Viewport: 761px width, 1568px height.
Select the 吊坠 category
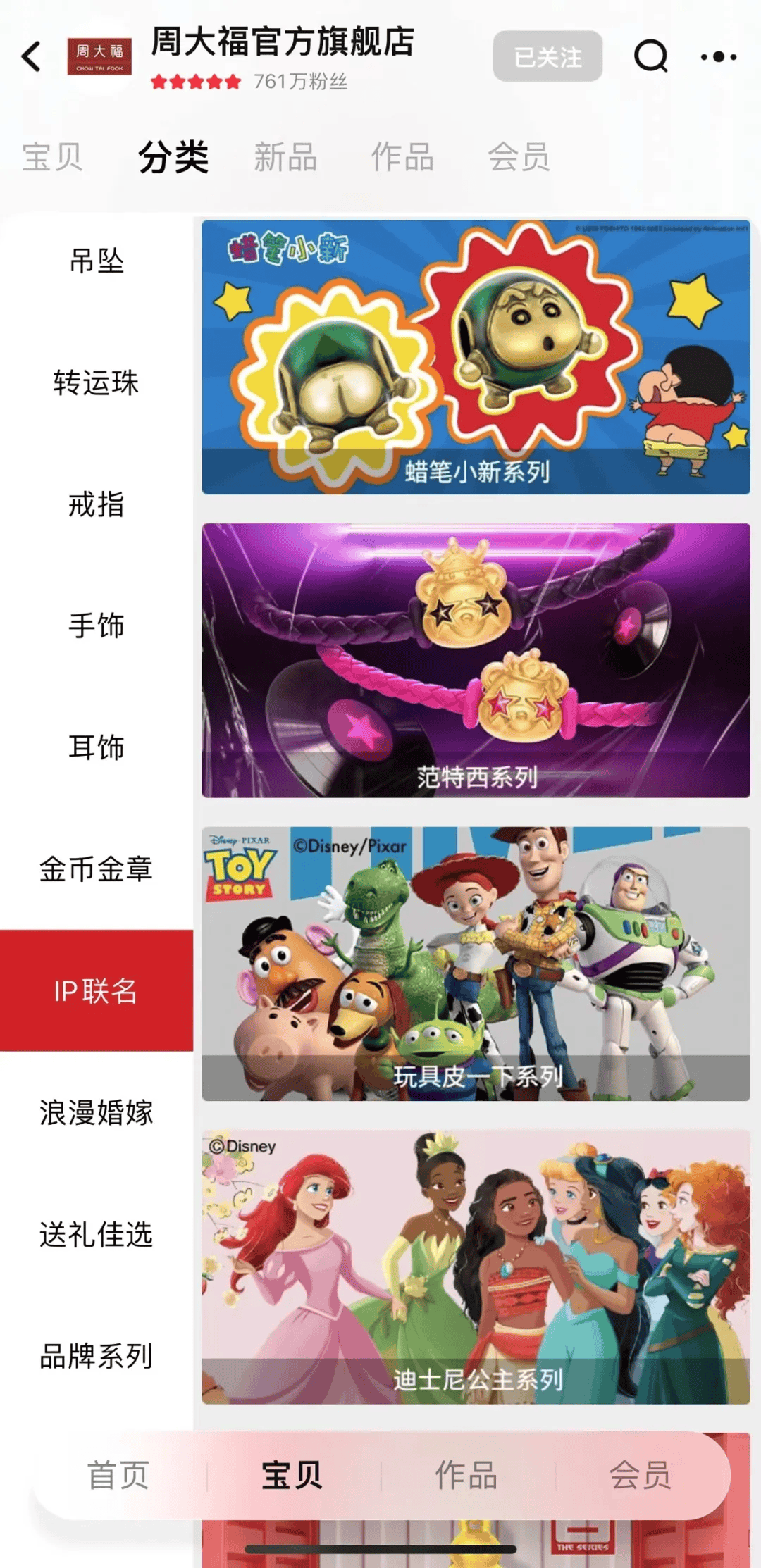(97, 261)
